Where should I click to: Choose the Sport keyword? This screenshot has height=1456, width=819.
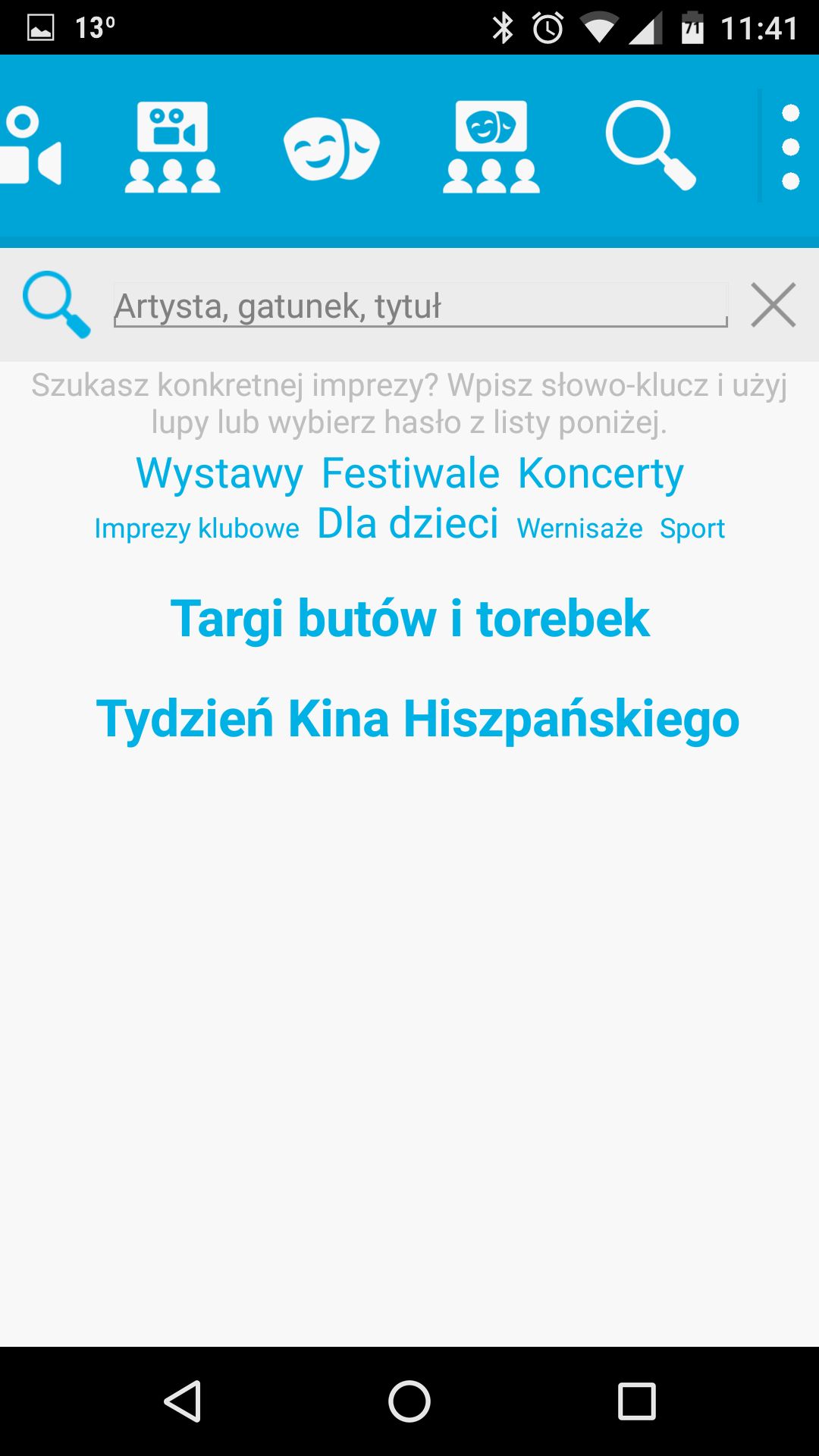(692, 529)
